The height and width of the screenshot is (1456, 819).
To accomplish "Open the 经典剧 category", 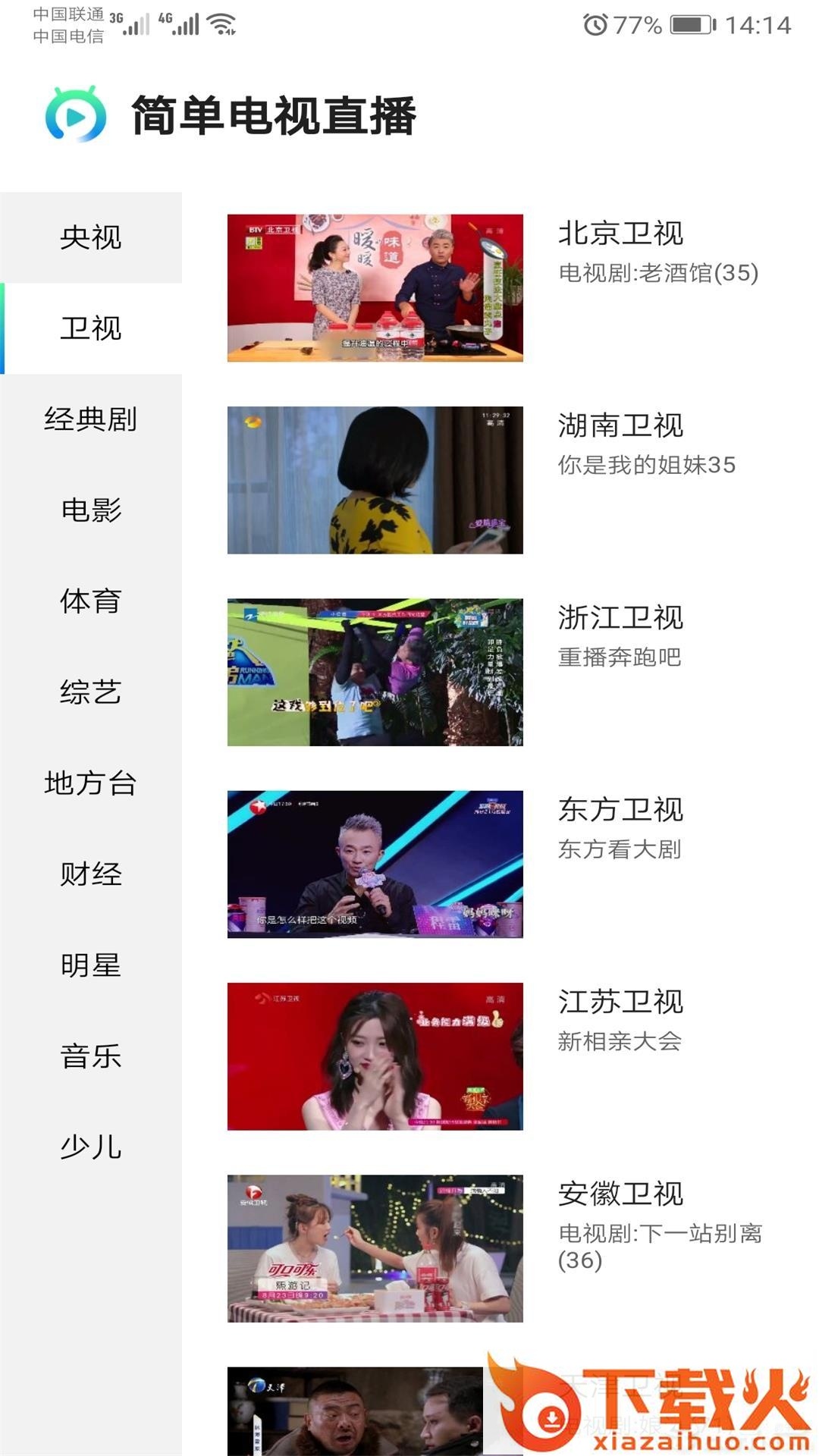I will click(x=91, y=419).
